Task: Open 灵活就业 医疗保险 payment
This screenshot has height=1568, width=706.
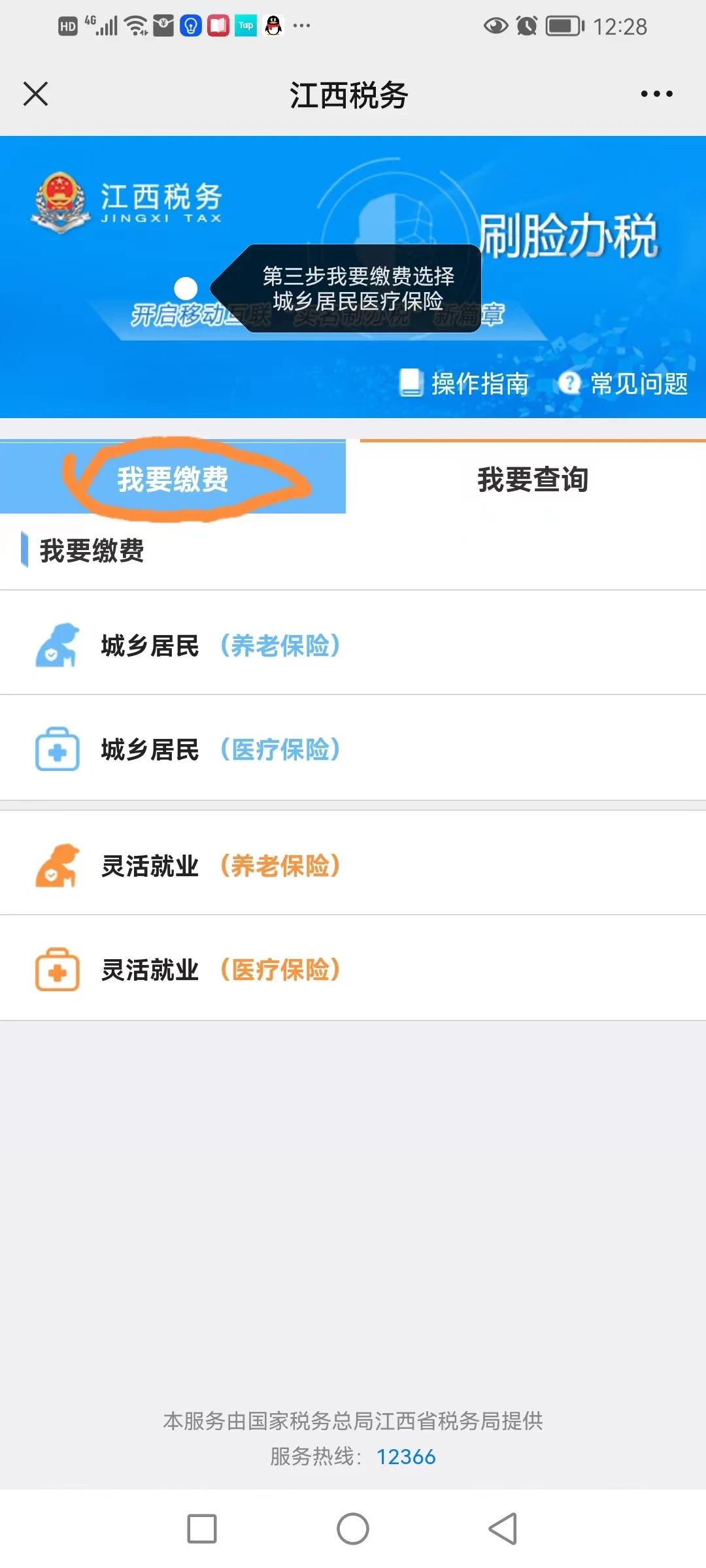Action: tap(221, 970)
